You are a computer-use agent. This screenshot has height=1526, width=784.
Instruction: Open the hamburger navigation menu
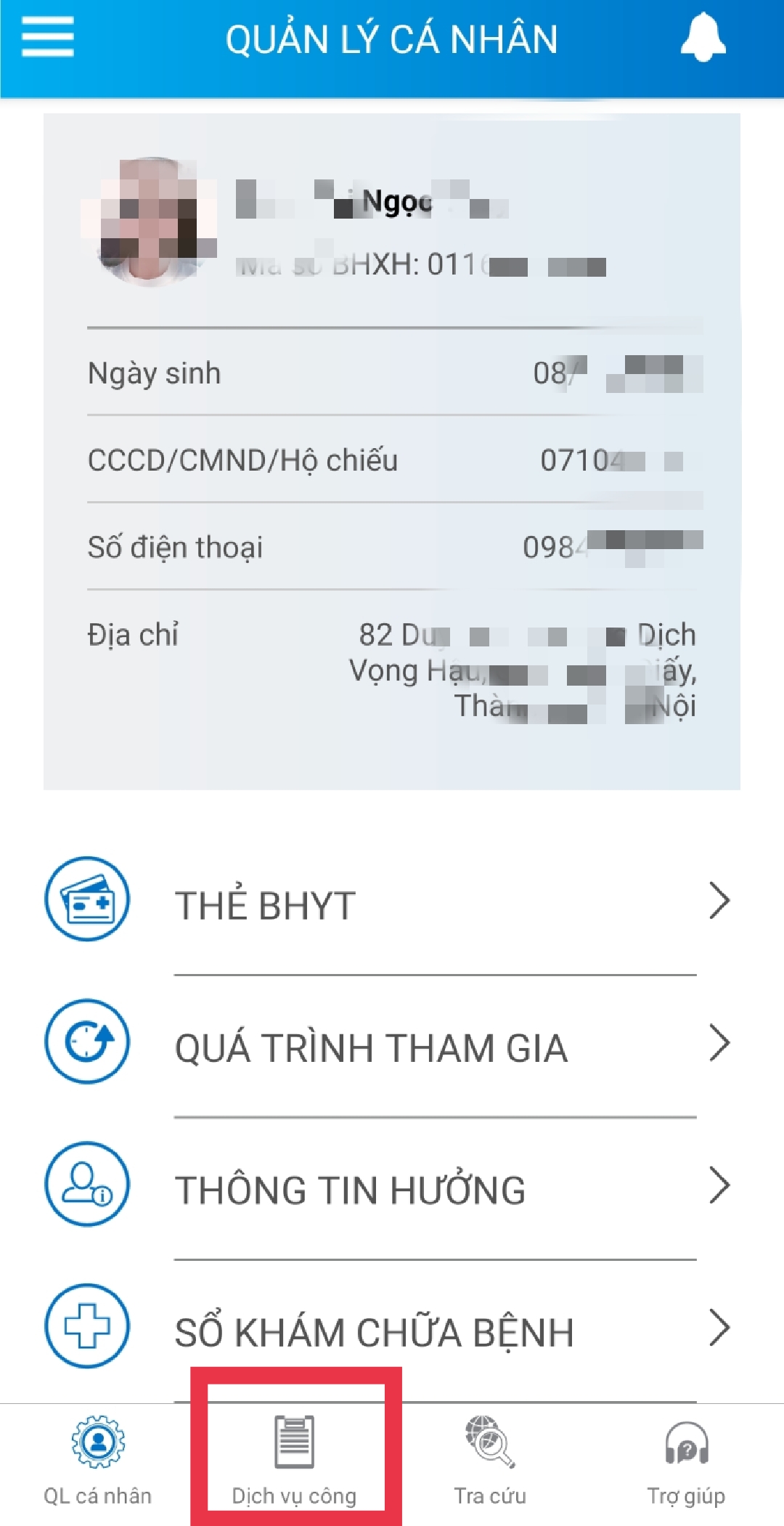point(46,38)
